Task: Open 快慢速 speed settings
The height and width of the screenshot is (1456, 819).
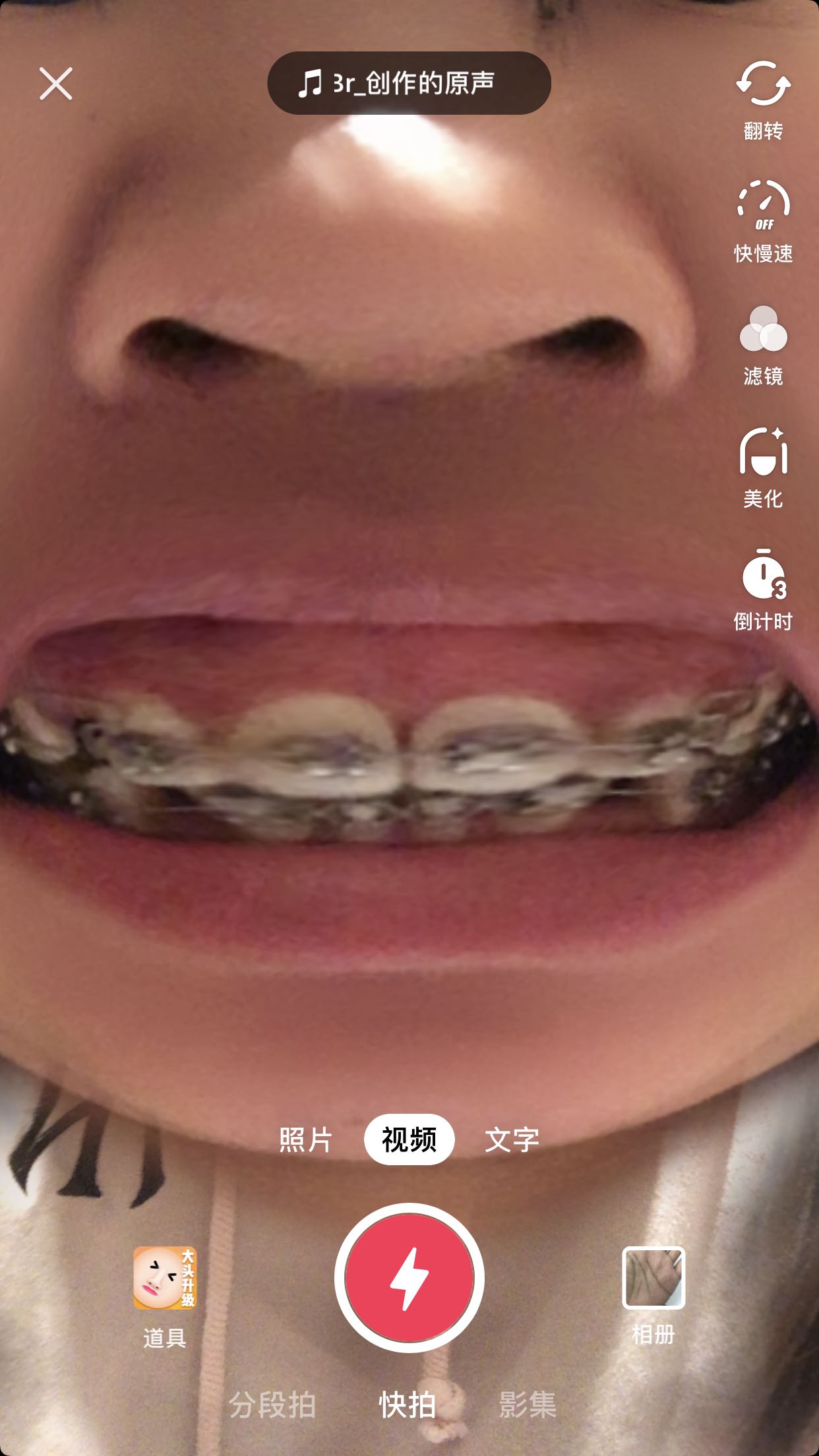Action: point(763,221)
